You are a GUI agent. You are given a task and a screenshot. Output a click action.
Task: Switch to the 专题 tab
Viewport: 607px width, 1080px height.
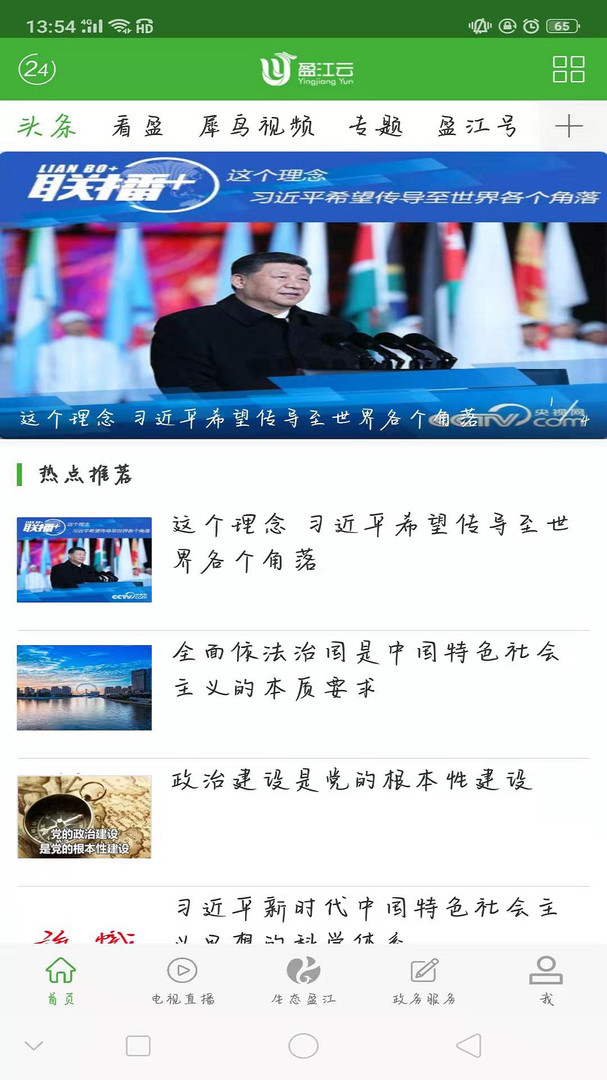(x=376, y=126)
